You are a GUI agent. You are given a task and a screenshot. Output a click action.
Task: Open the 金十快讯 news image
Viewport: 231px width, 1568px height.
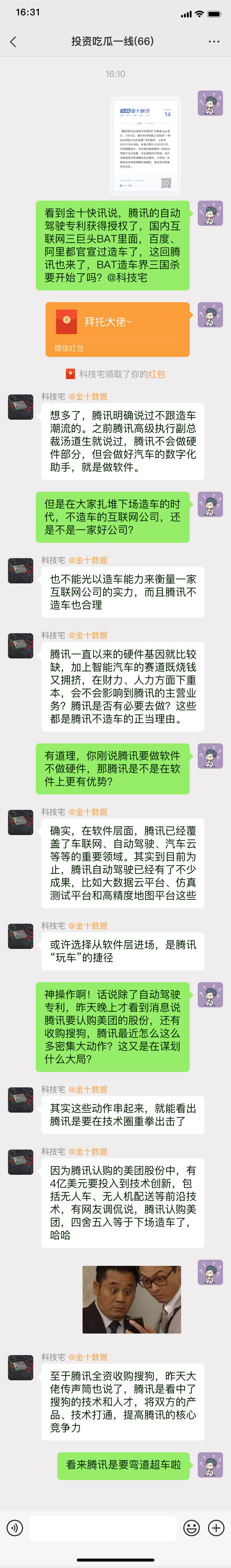(145, 144)
